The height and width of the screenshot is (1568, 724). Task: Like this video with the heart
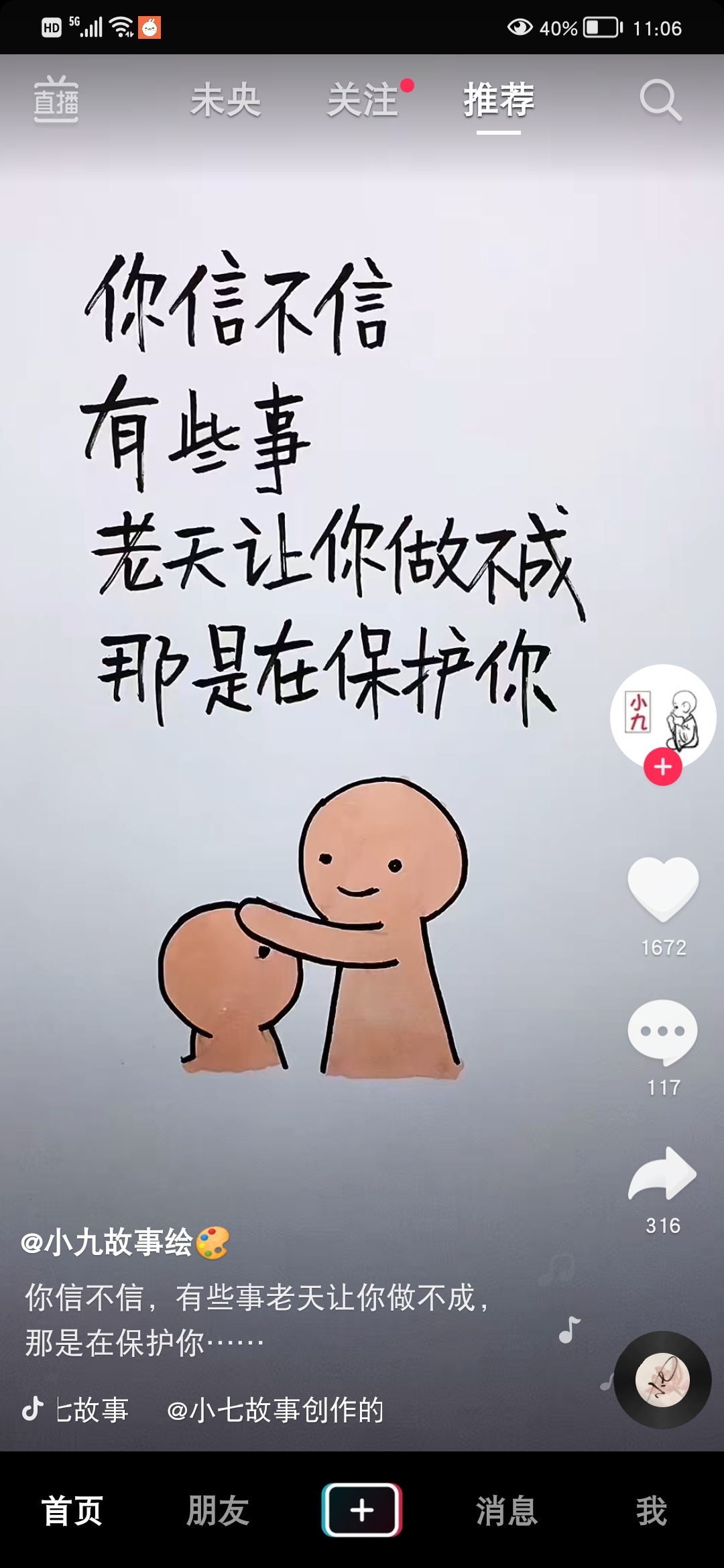[662, 889]
